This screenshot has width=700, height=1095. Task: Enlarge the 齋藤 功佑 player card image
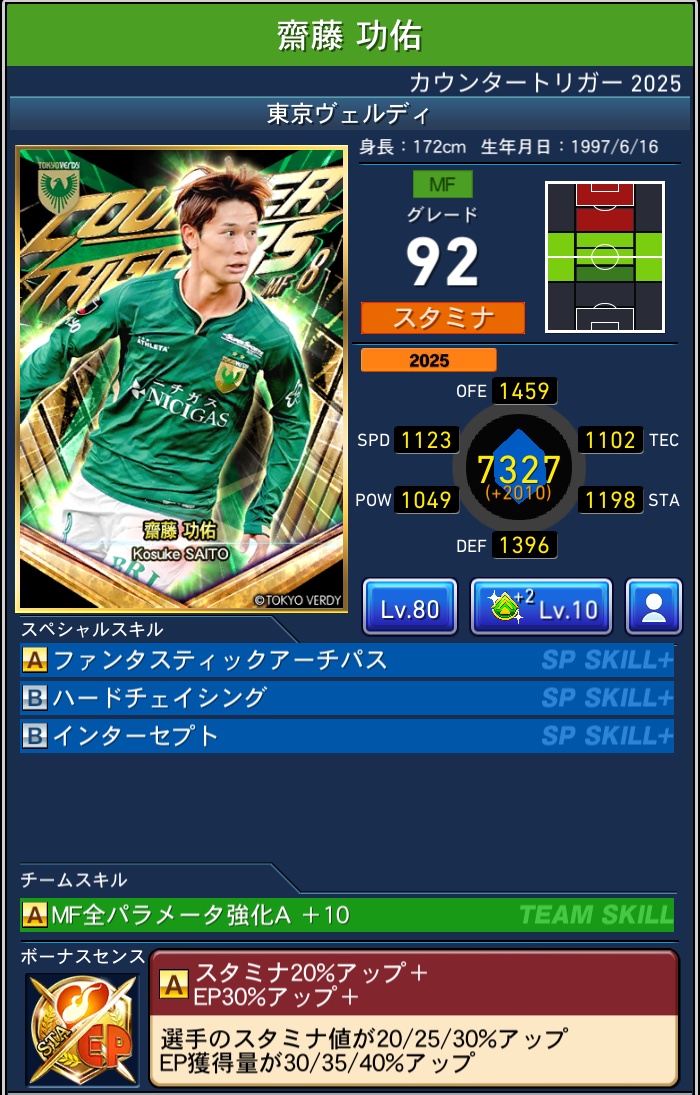[181, 380]
